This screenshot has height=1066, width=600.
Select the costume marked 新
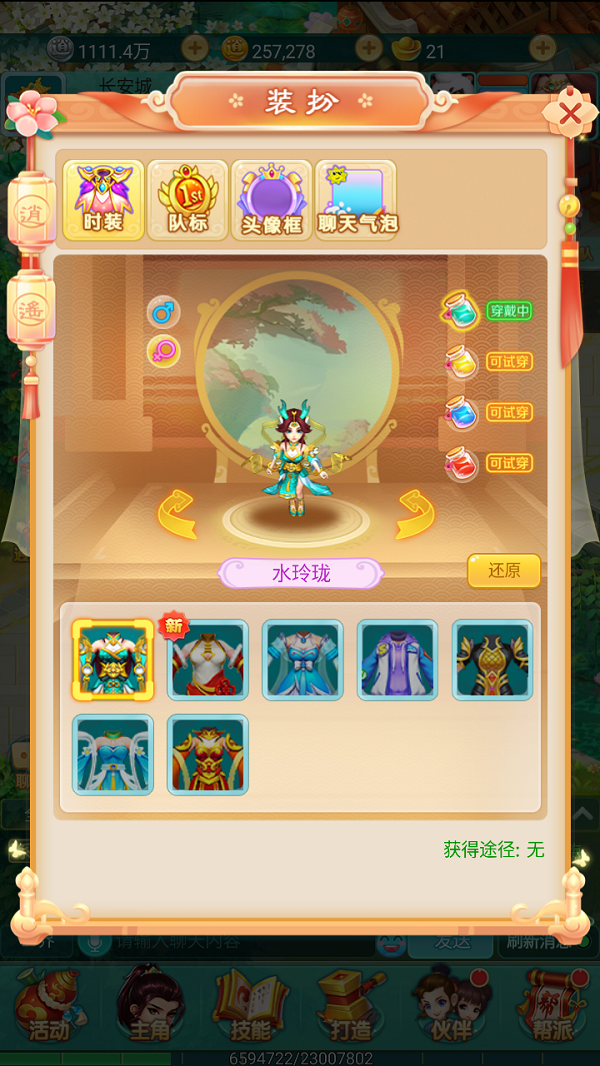(x=208, y=660)
